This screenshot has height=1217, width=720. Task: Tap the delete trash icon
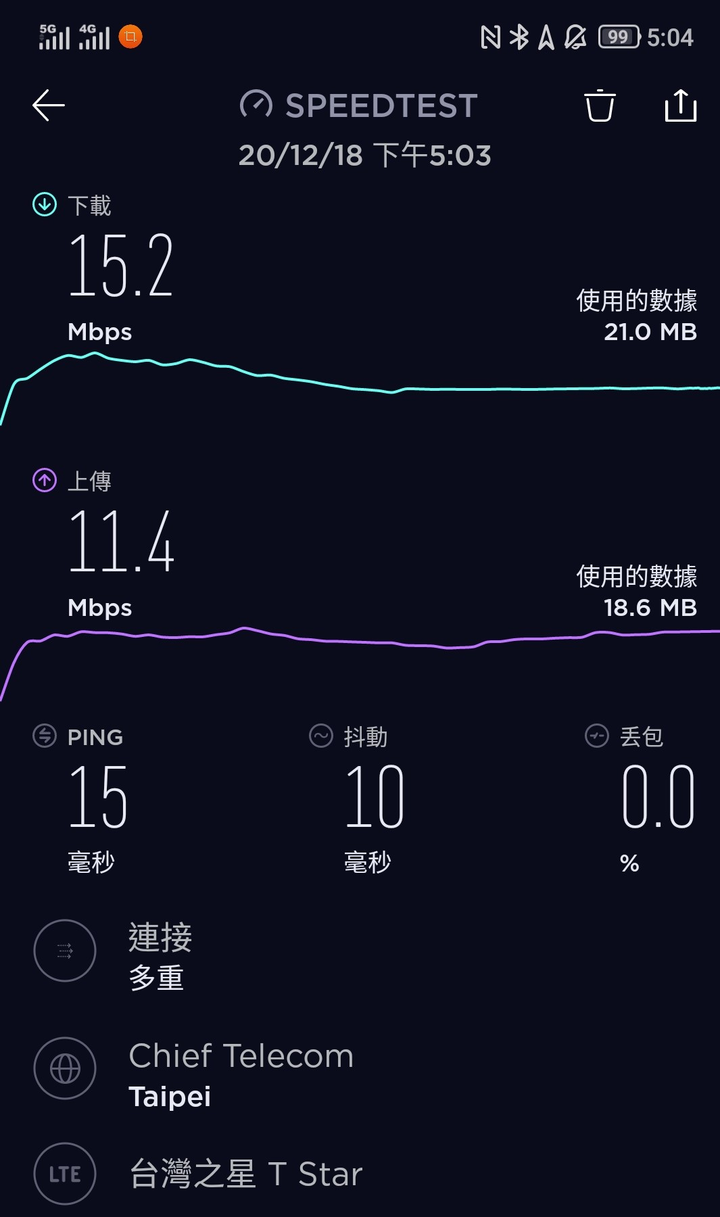(599, 105)
